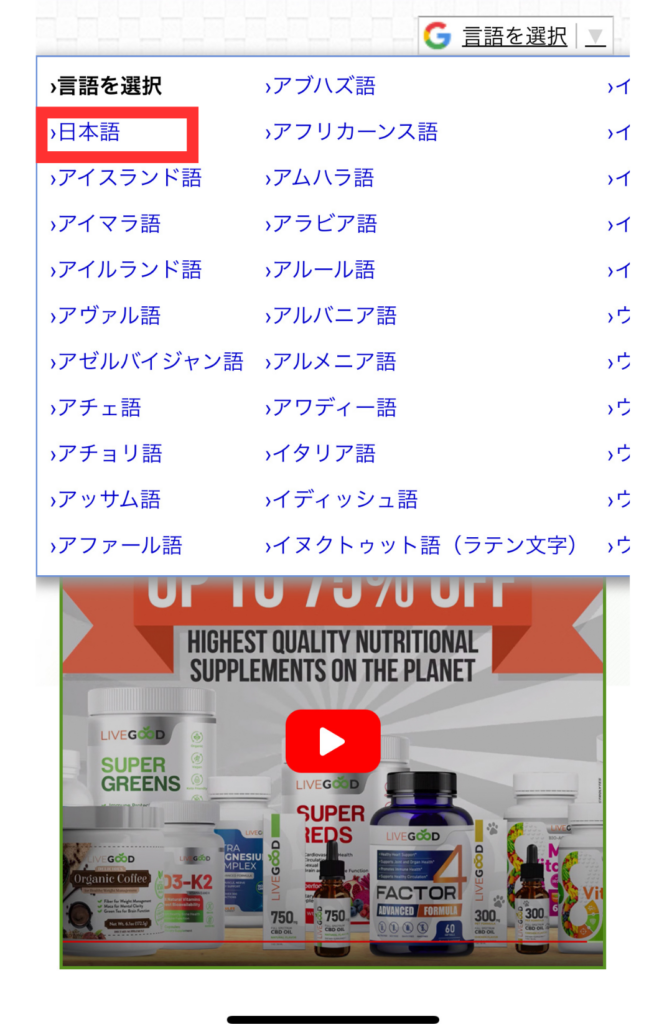Play the LiveGood supplements video
This screenshot has width=672, height=1024.
pyautogui.click(x=333, y=741)
